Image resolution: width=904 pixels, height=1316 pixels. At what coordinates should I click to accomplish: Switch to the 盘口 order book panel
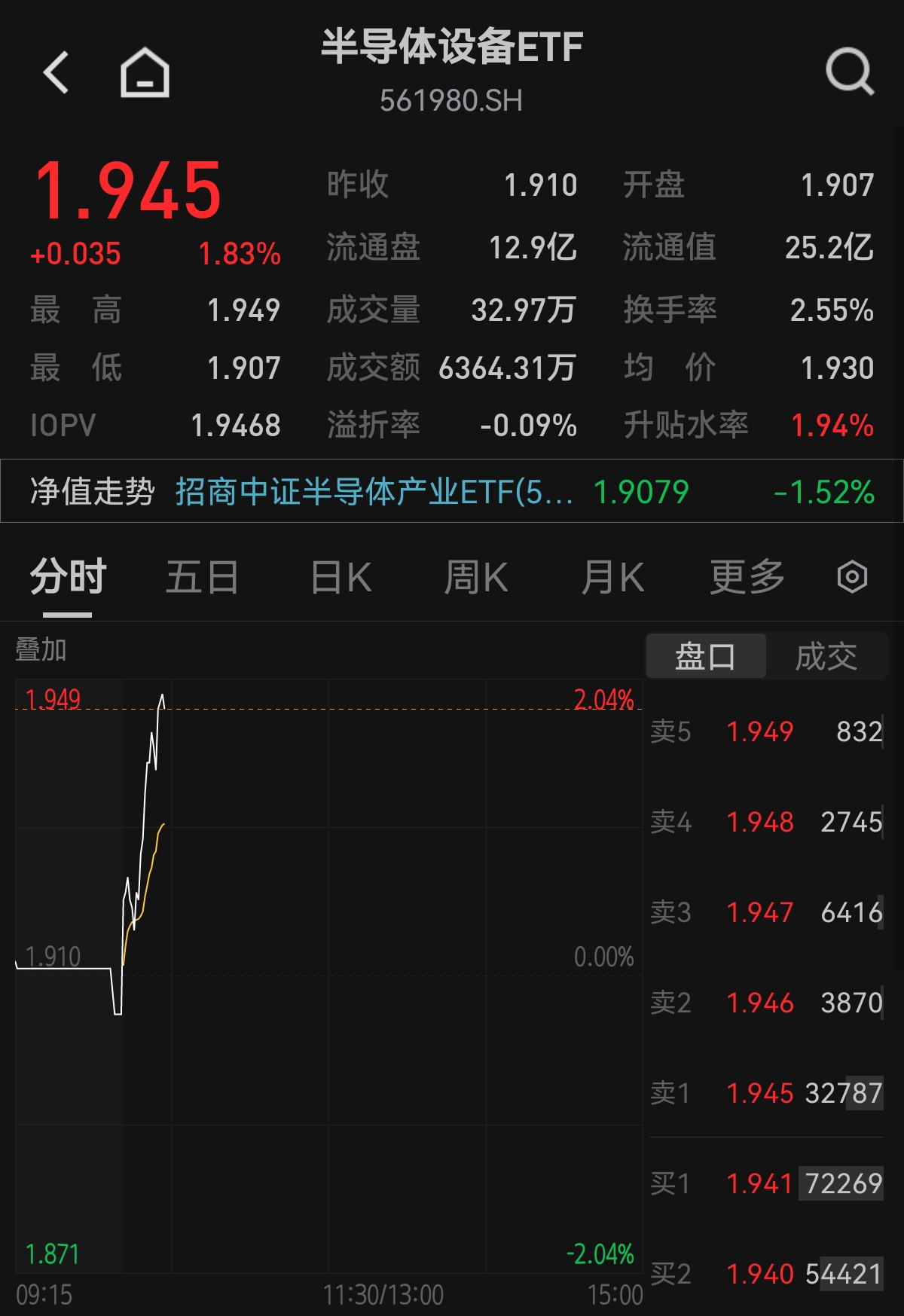point(705,655)
